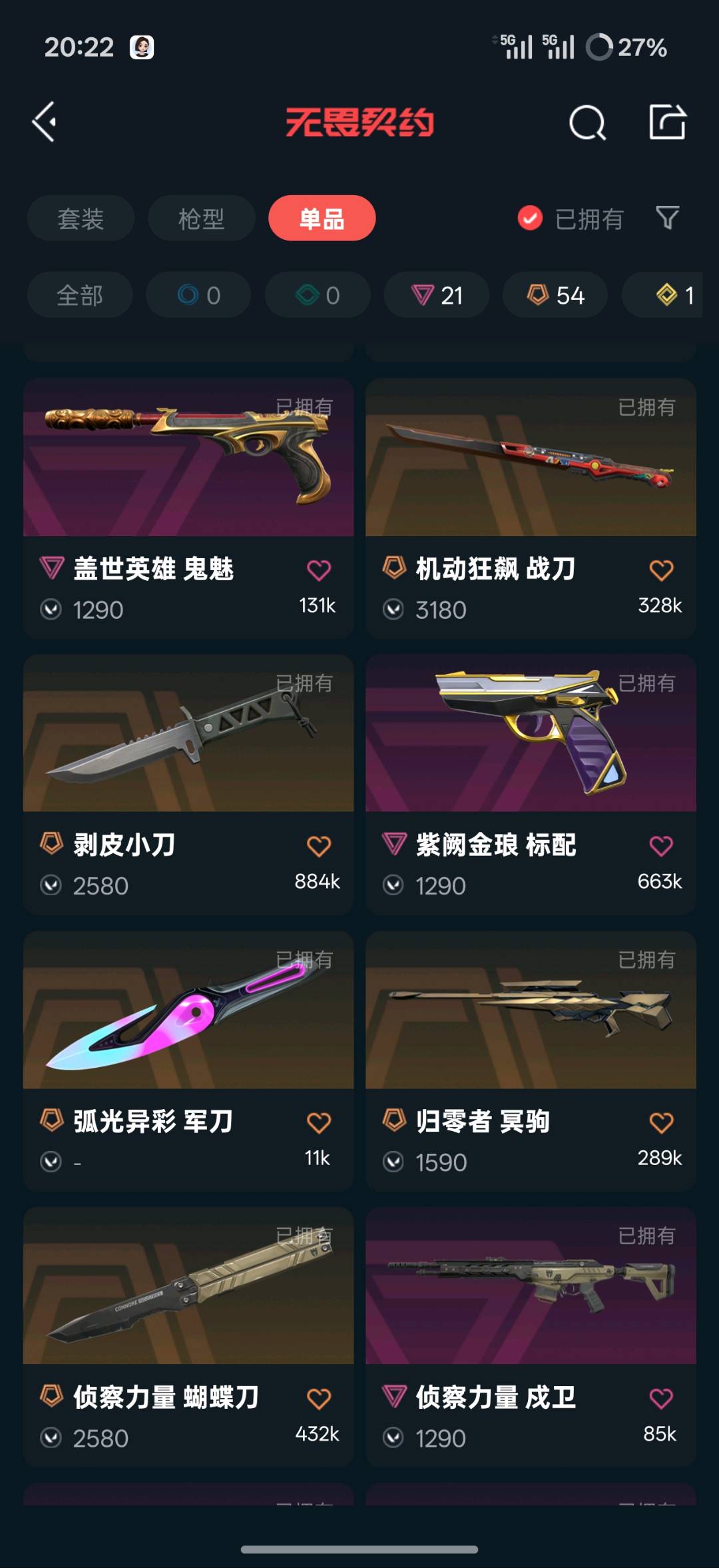Tap the share icon in the header
Viewport: 719px width, 1568px height.
click(667, 122)
